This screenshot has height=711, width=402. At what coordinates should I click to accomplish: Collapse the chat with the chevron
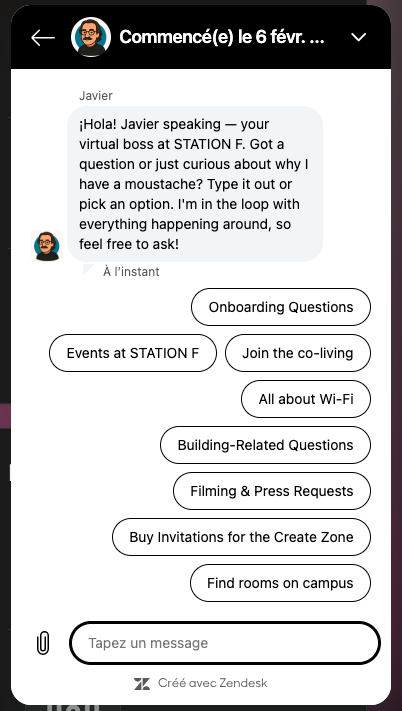click(x=358, y=37)
